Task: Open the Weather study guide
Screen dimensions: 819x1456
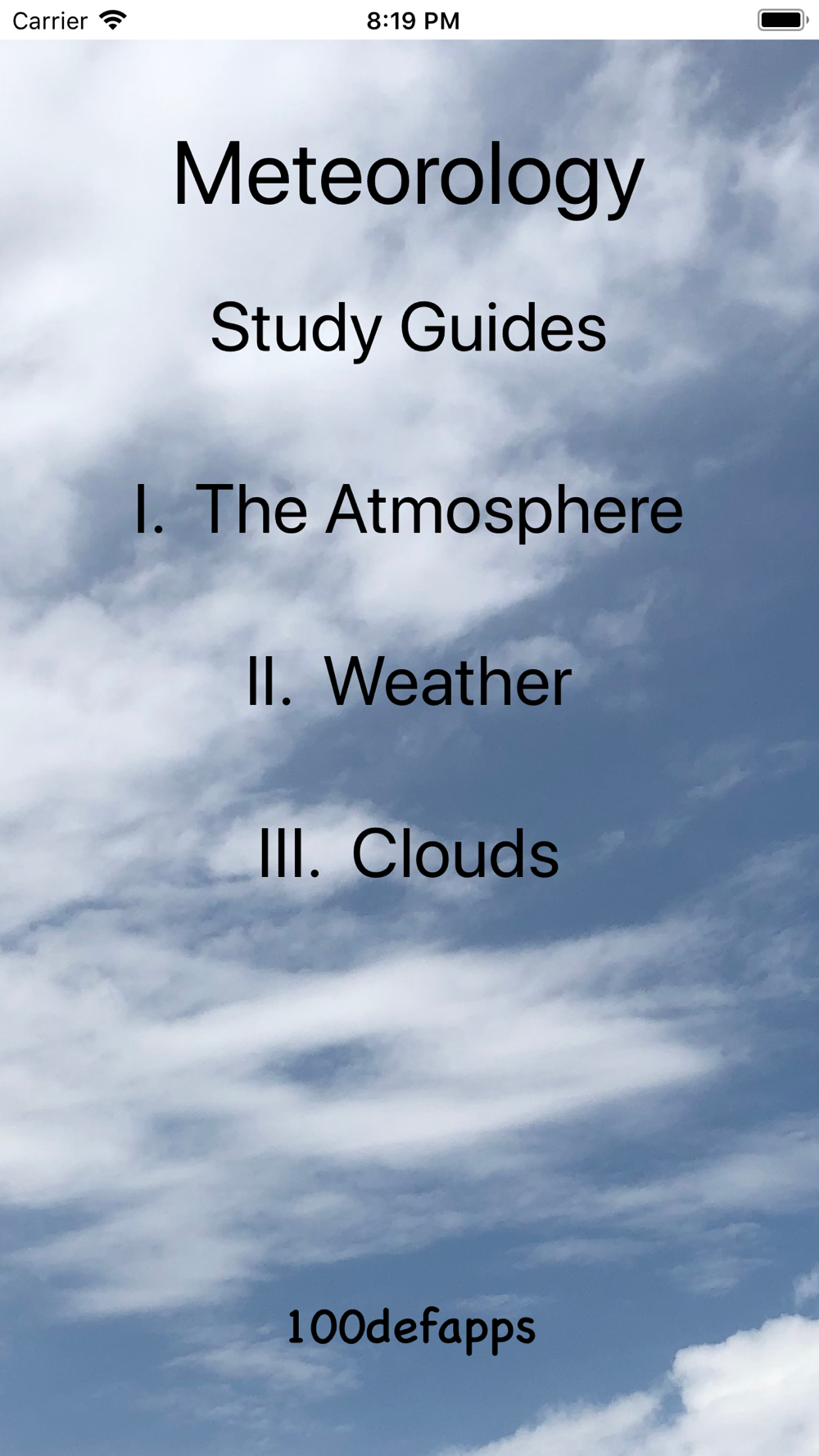Action: 409,681
